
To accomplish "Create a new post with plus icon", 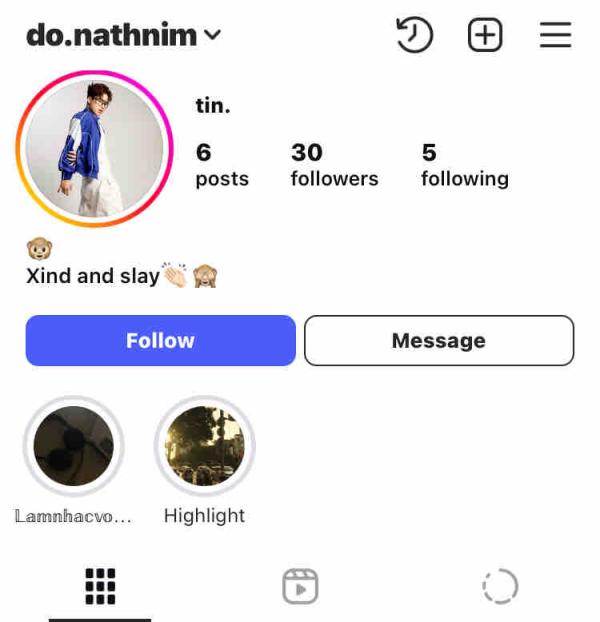I will tap(485, 36).
